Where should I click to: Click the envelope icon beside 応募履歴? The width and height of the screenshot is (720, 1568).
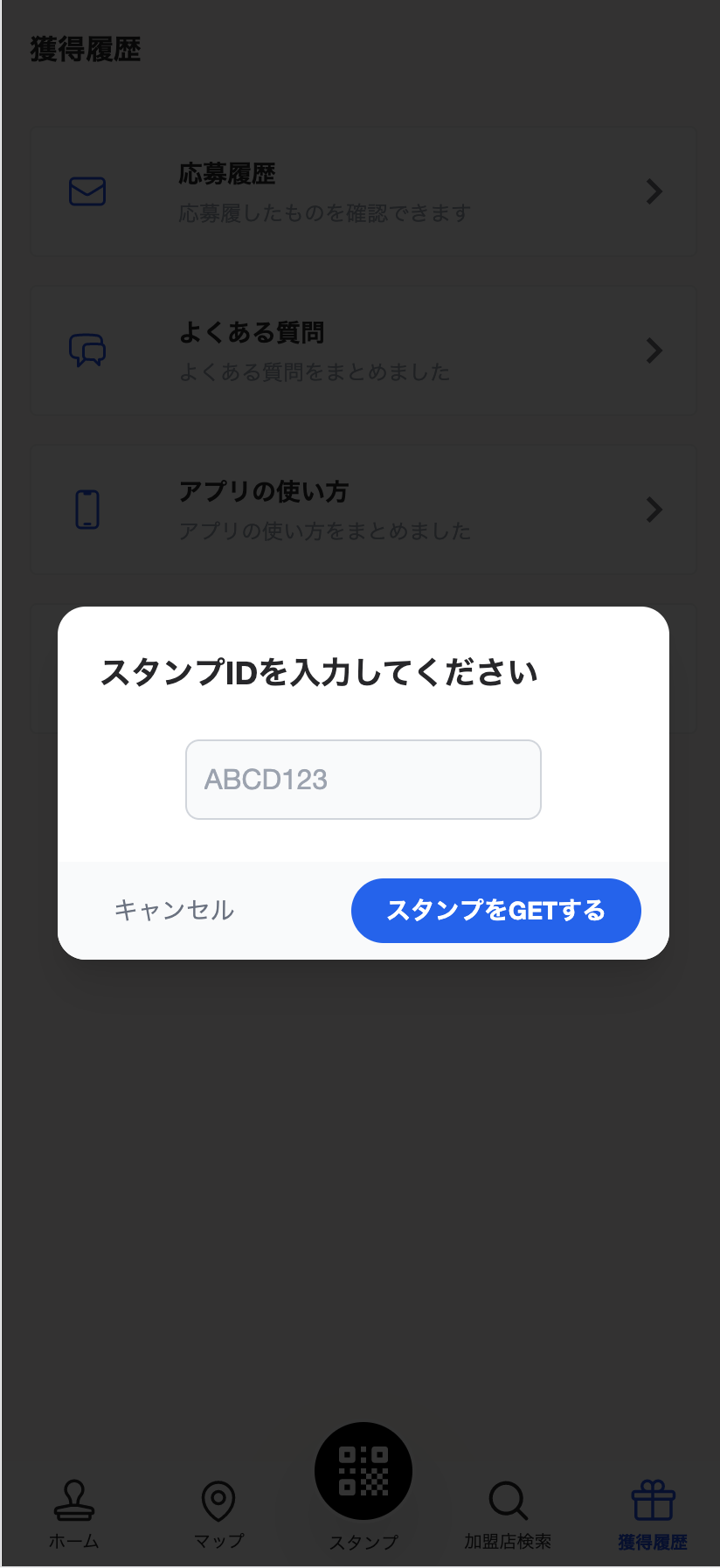[86, 191]
